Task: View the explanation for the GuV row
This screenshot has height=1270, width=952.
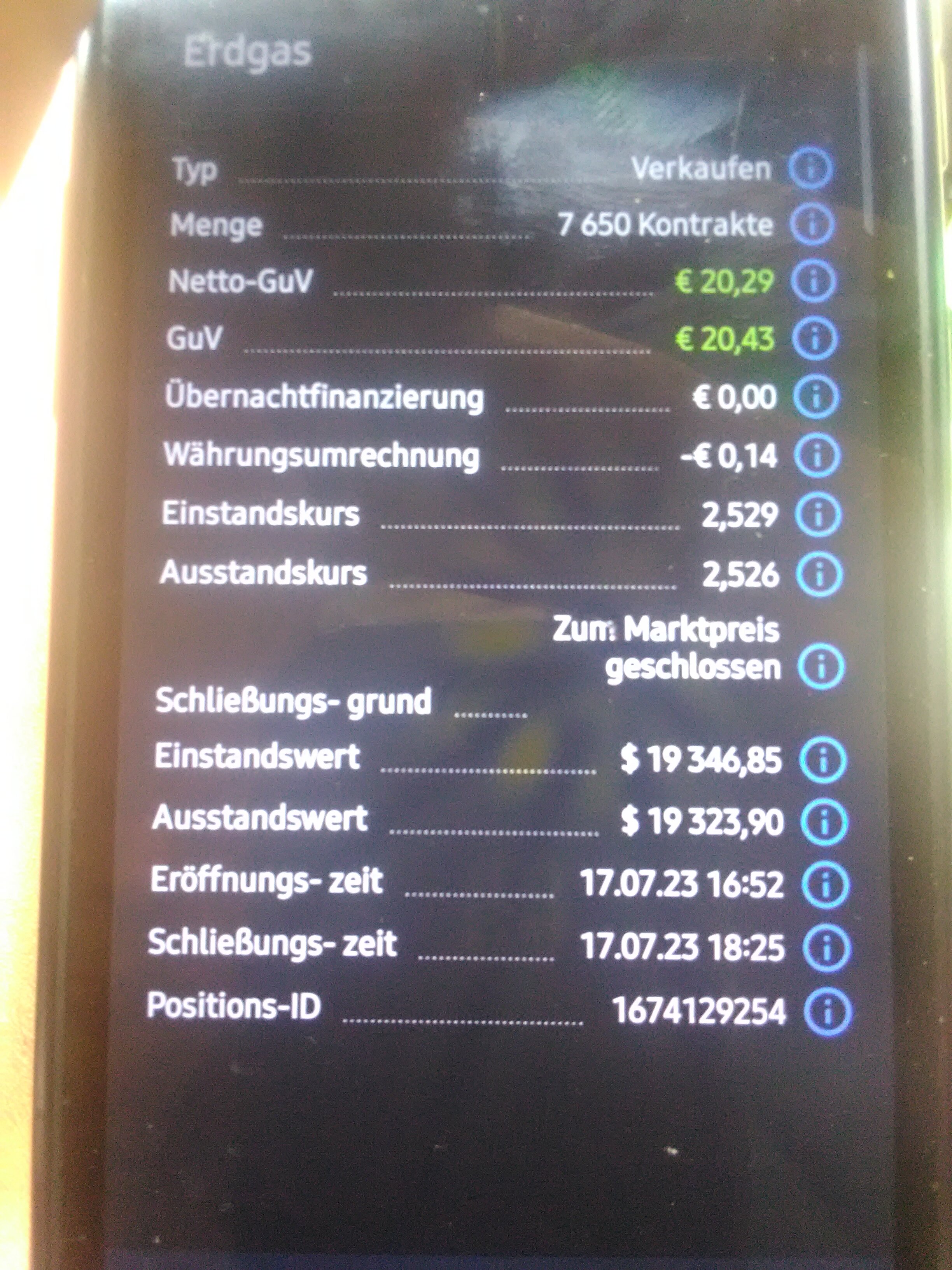Action: [x=815, y=339]
